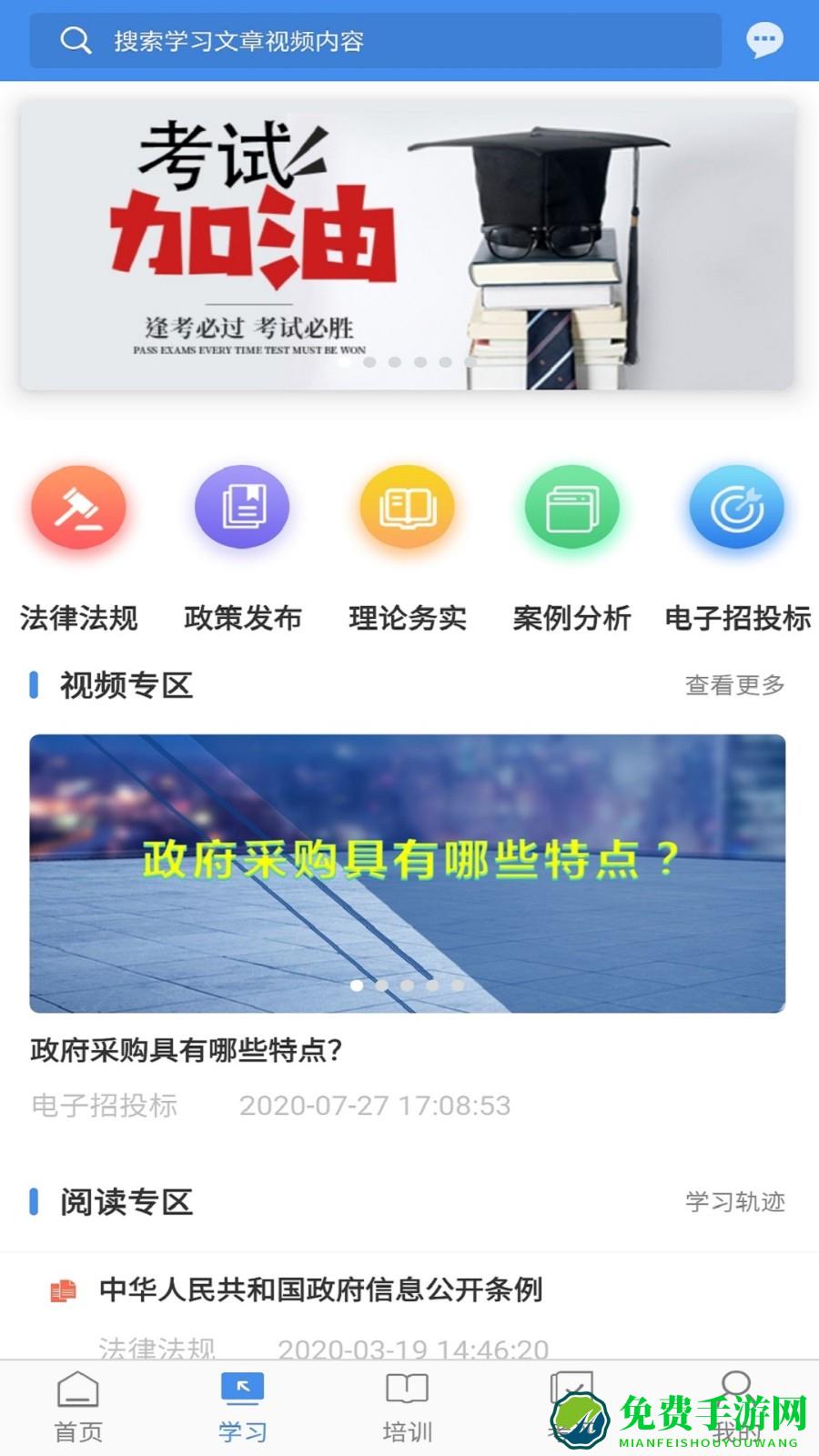
Task: Tap the search magnifier icon
Action: point(75,40)
